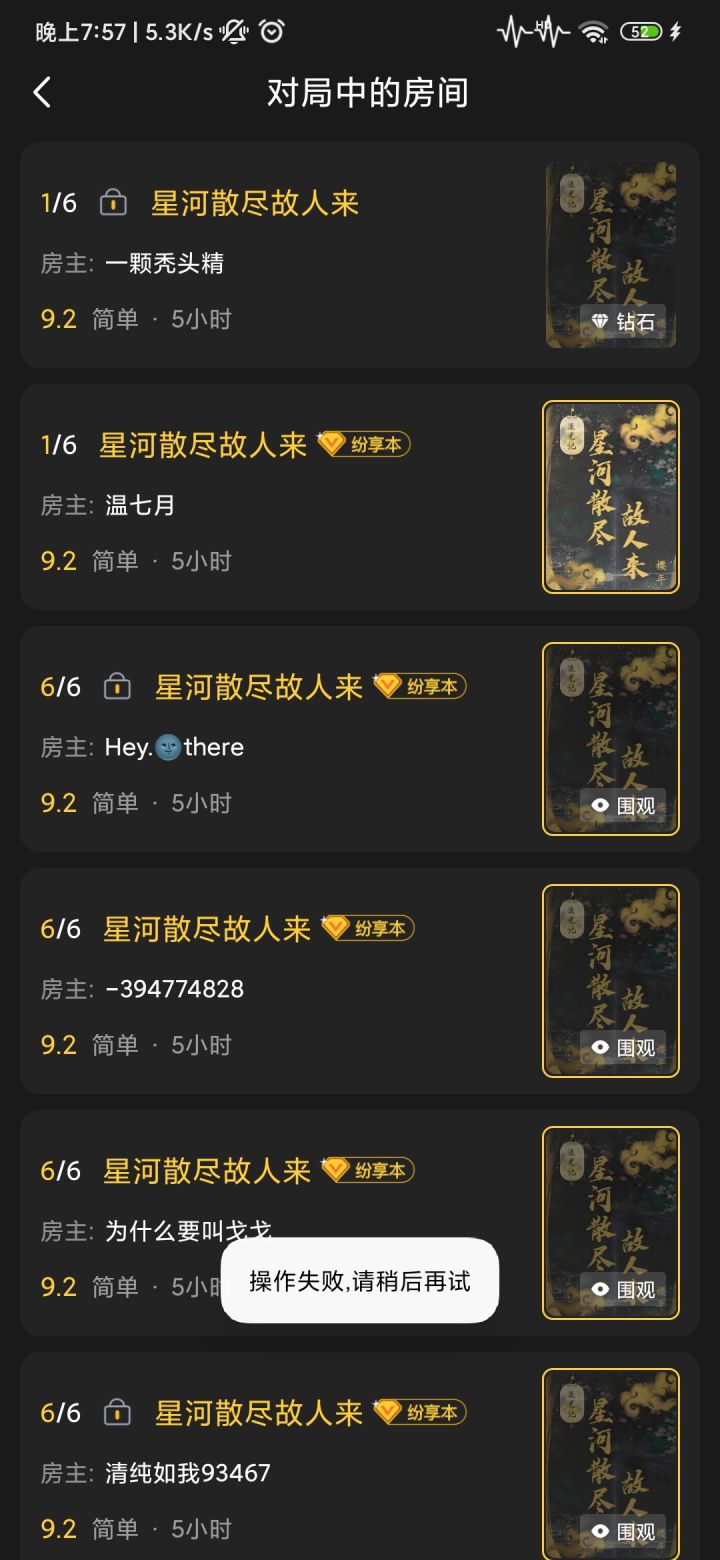Viewport: 720px width, 1560px height.
Task: Tap the lock icon on Hey.🌚there's room
Action: pos(117,687)
